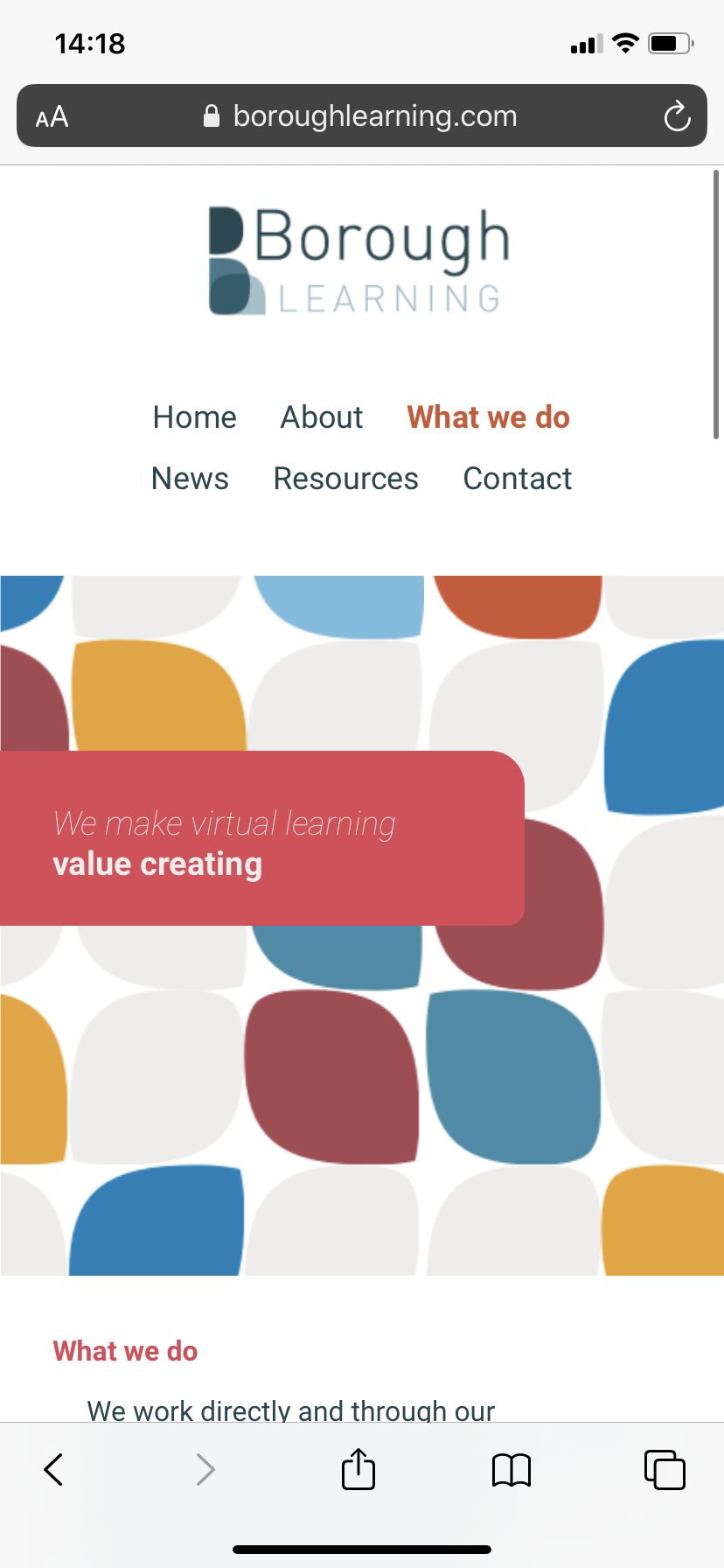Show all open tabs

pos(665,1469)
